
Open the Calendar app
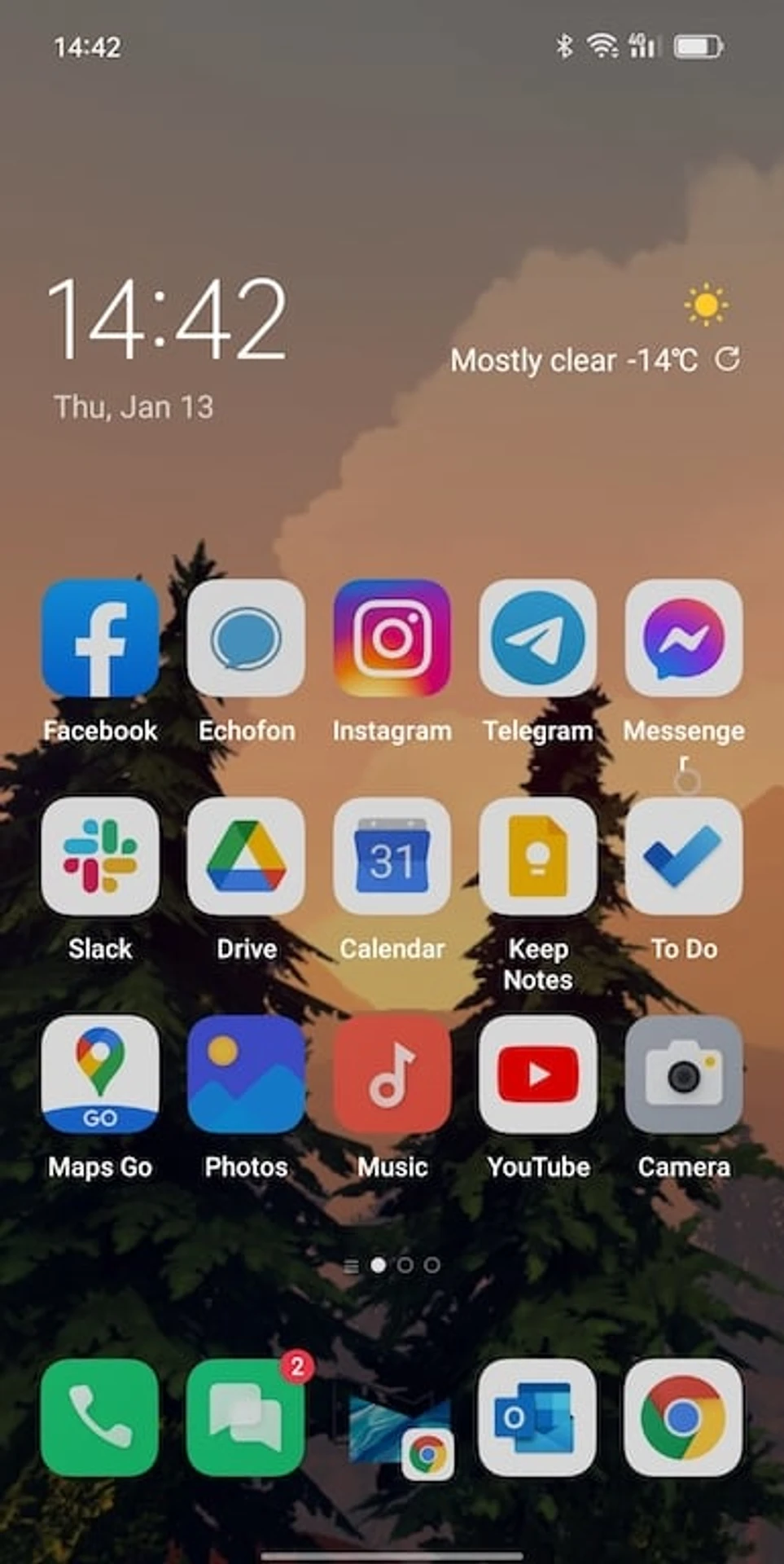point(392,856)
